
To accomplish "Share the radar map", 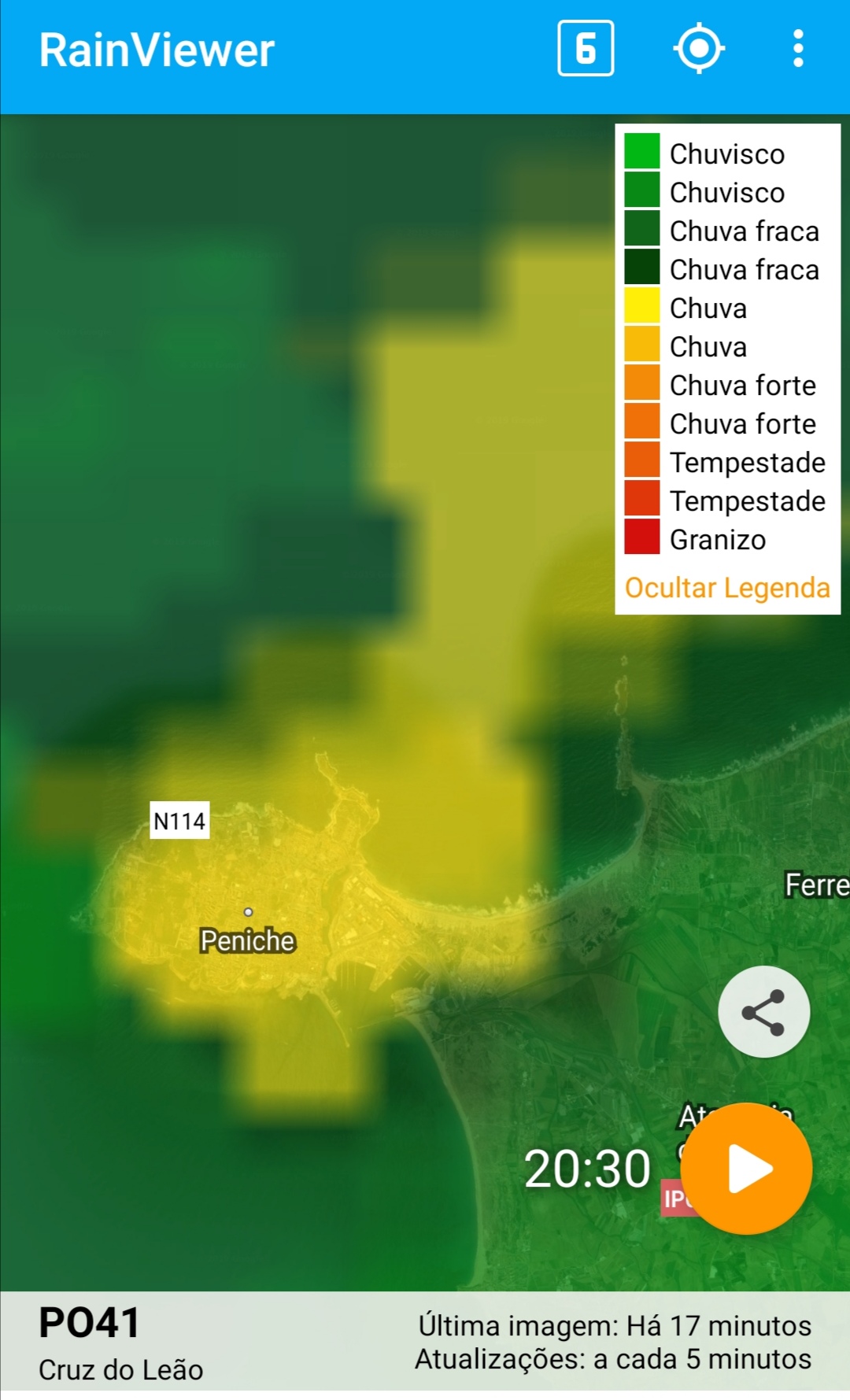I will 763,1012.
